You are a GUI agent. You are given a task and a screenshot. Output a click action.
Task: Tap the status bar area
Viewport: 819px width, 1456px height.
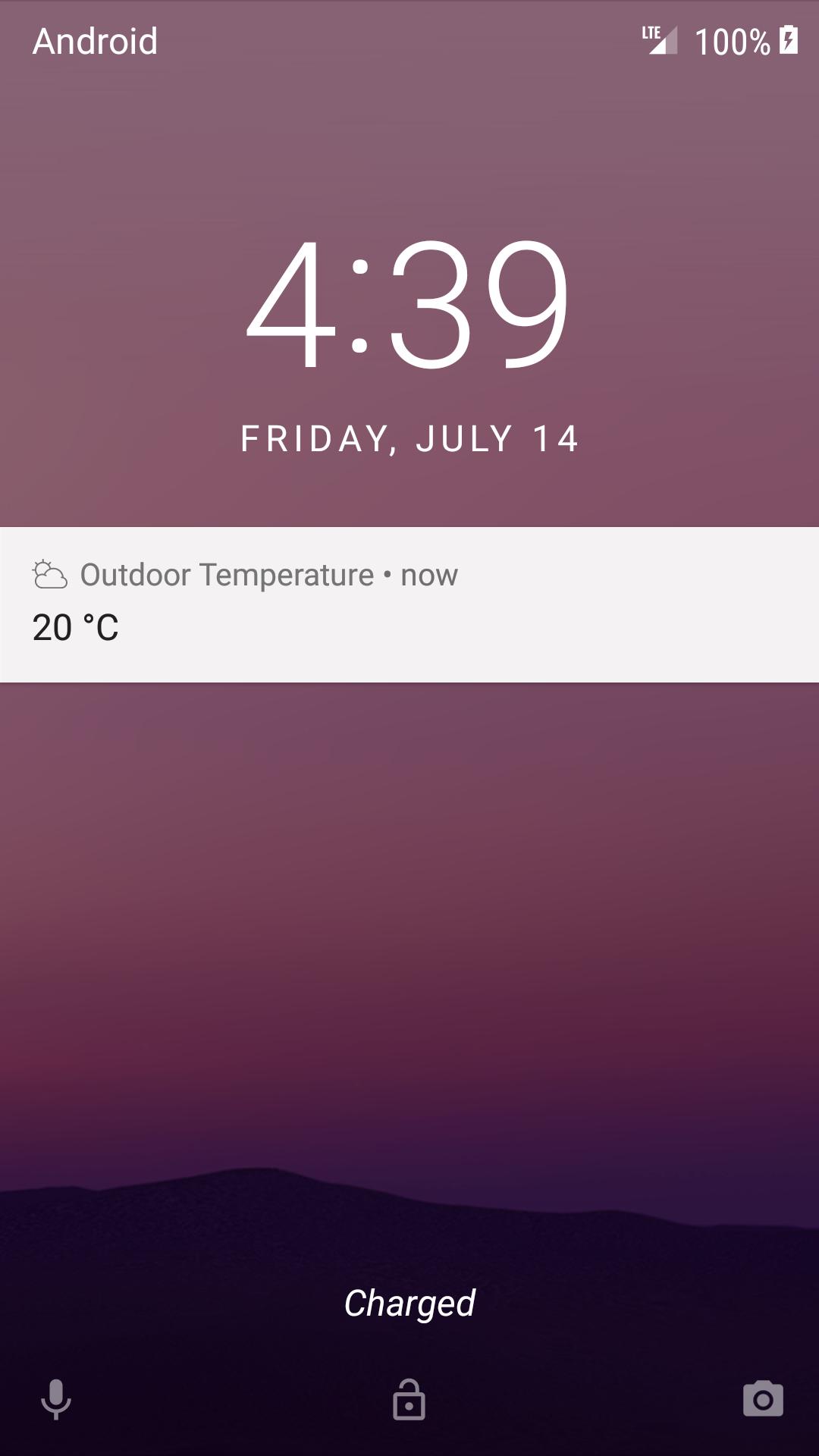409,40
